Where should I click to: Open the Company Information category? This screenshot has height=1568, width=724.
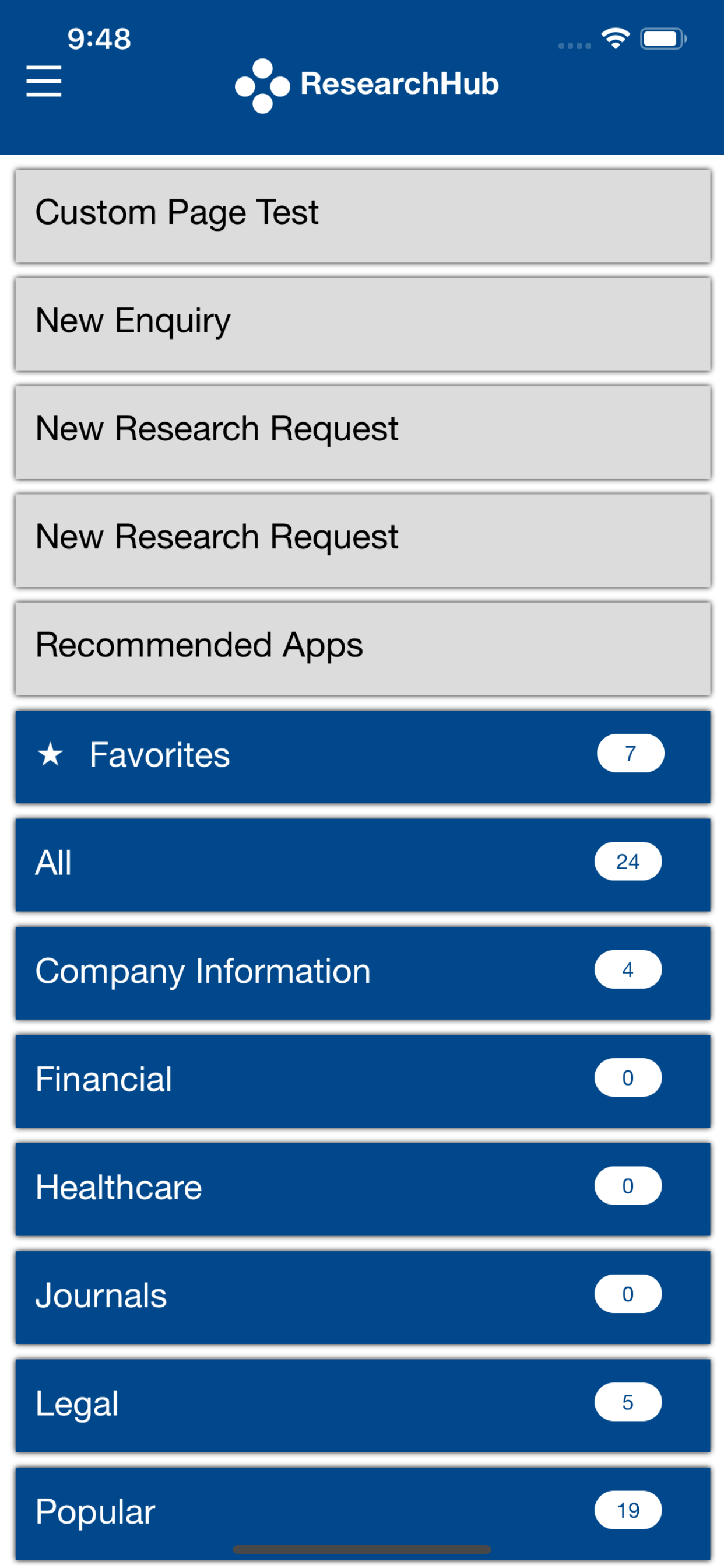363,972
